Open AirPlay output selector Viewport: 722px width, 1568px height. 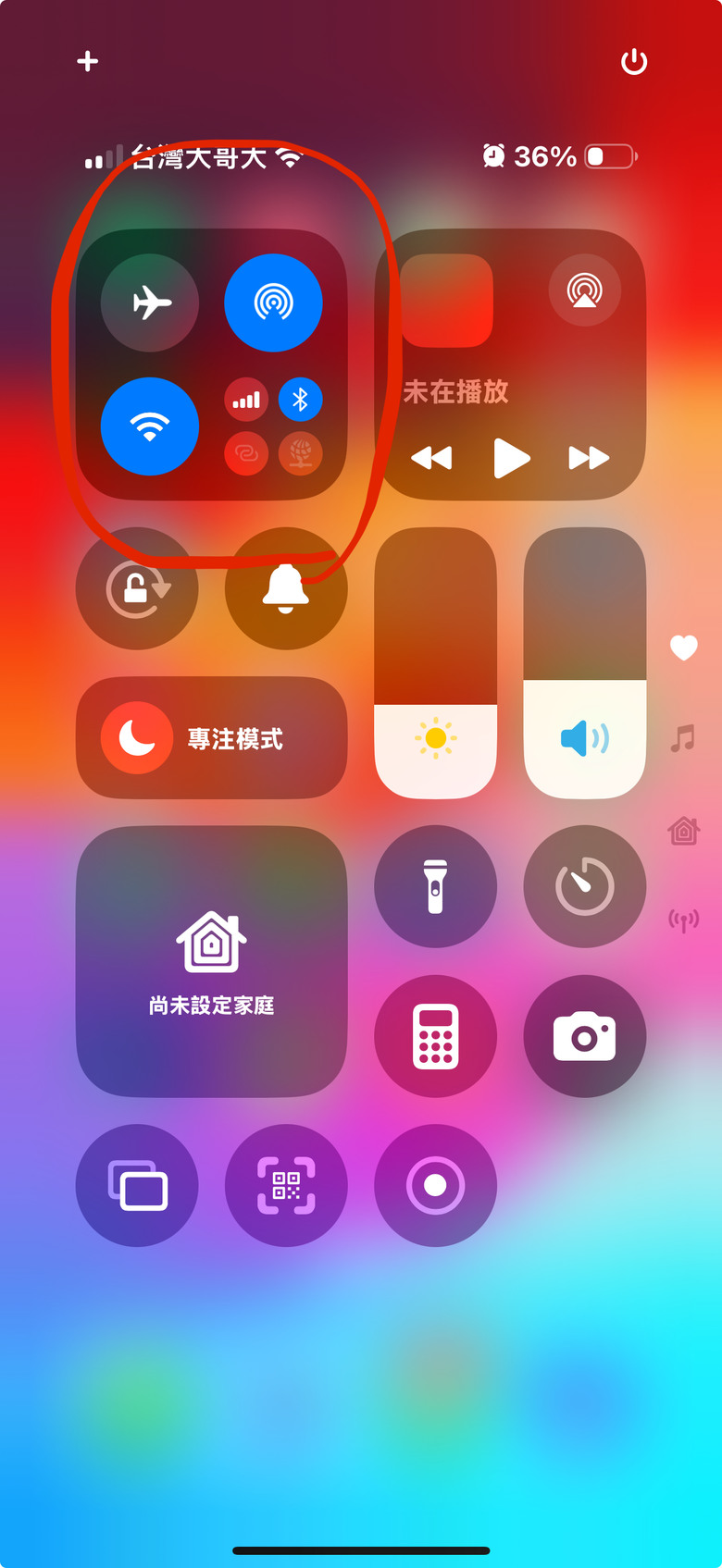click(585, 290)
